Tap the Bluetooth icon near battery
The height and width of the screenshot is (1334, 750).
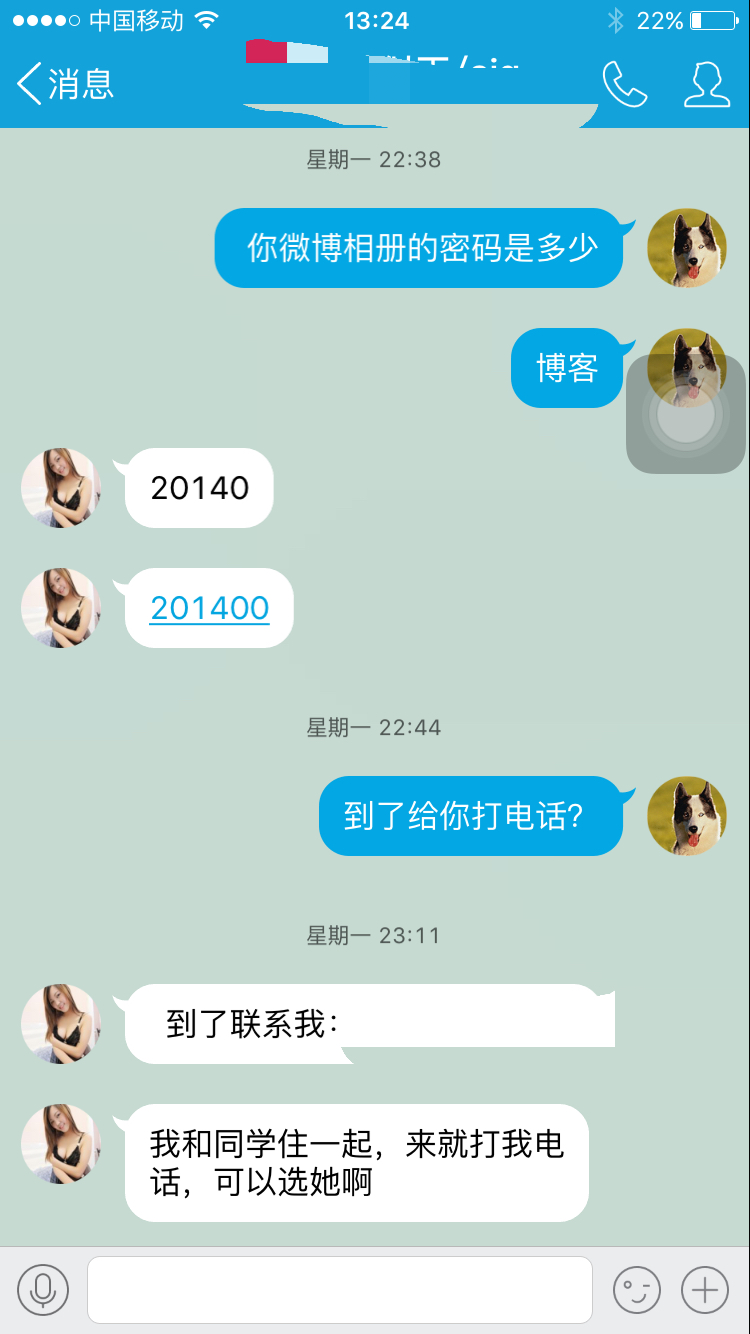click(615, 19)
